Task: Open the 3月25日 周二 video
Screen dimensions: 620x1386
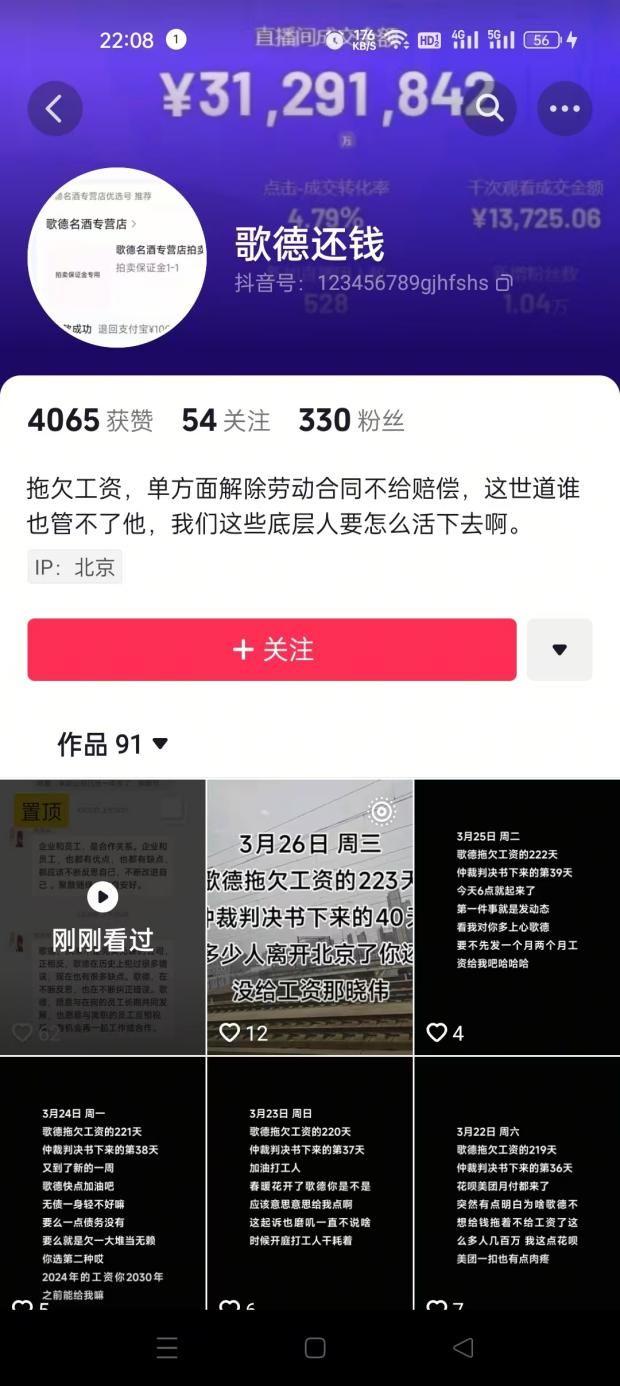Action: pyautogui.click(x=517, y=916)
